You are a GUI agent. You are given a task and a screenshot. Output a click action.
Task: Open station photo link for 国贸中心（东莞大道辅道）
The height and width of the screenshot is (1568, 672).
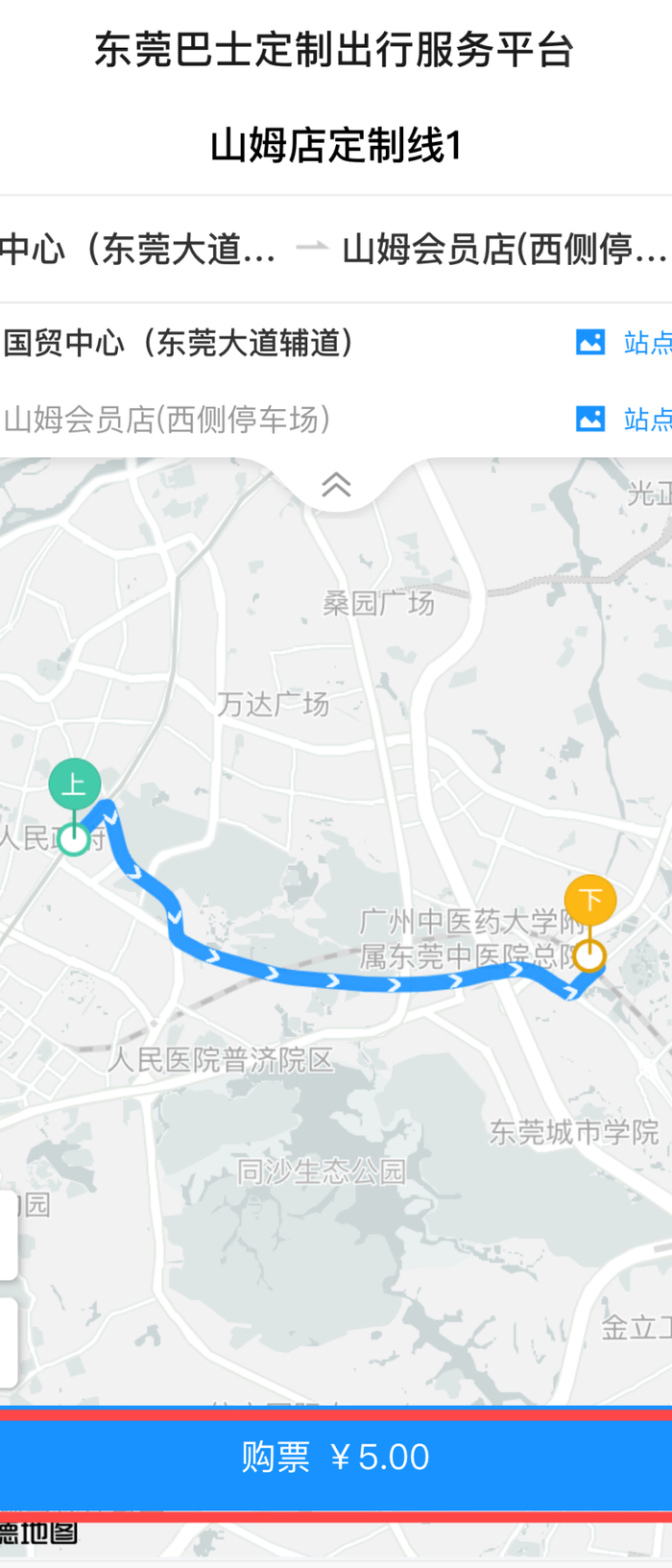pos(624,343)
